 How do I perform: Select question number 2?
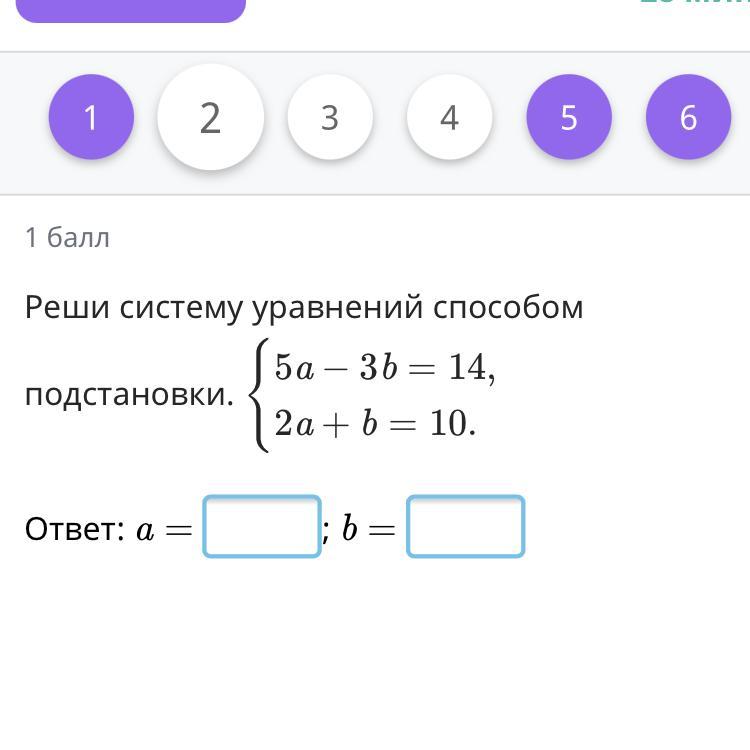pyautogui.click(x=210, y=118)
